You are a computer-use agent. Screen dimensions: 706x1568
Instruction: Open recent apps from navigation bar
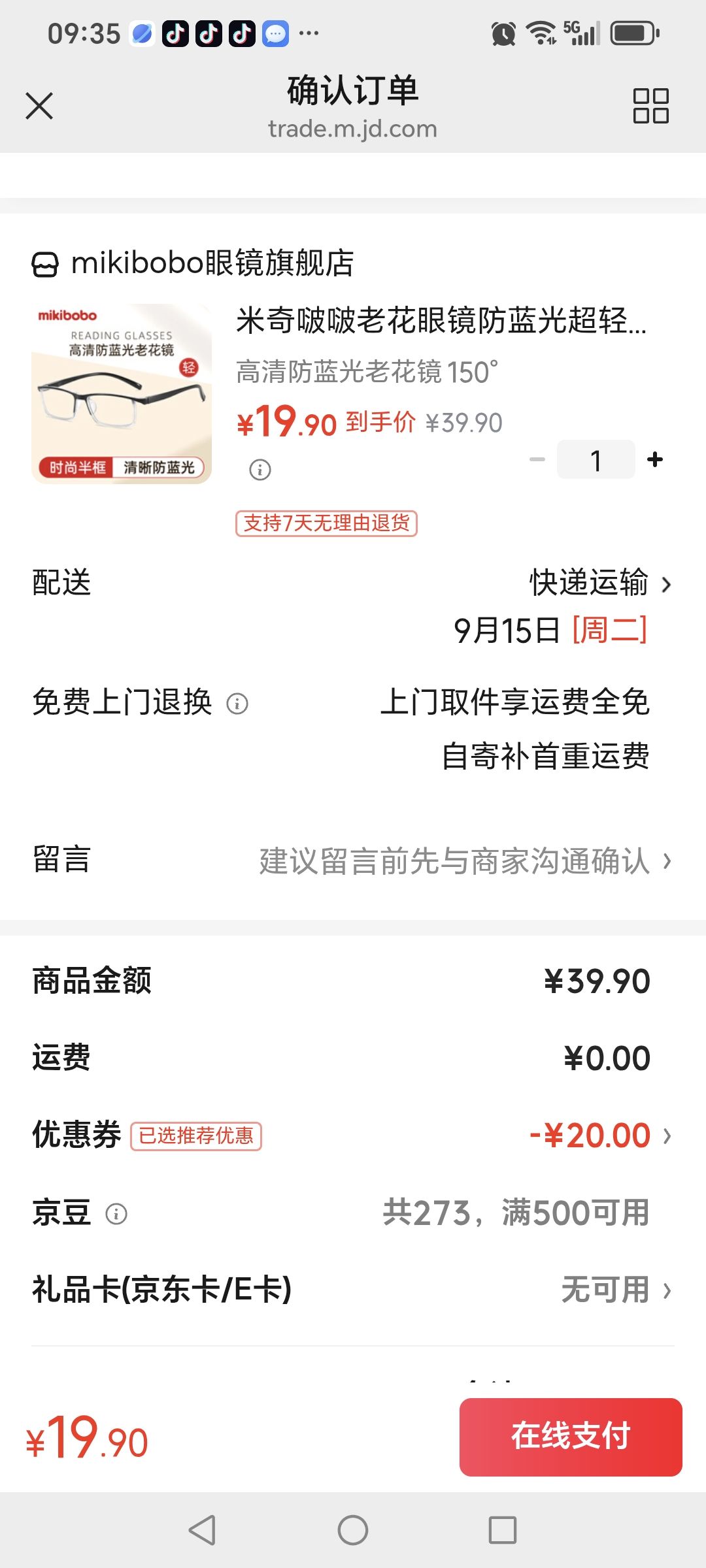pos(503,1530)
